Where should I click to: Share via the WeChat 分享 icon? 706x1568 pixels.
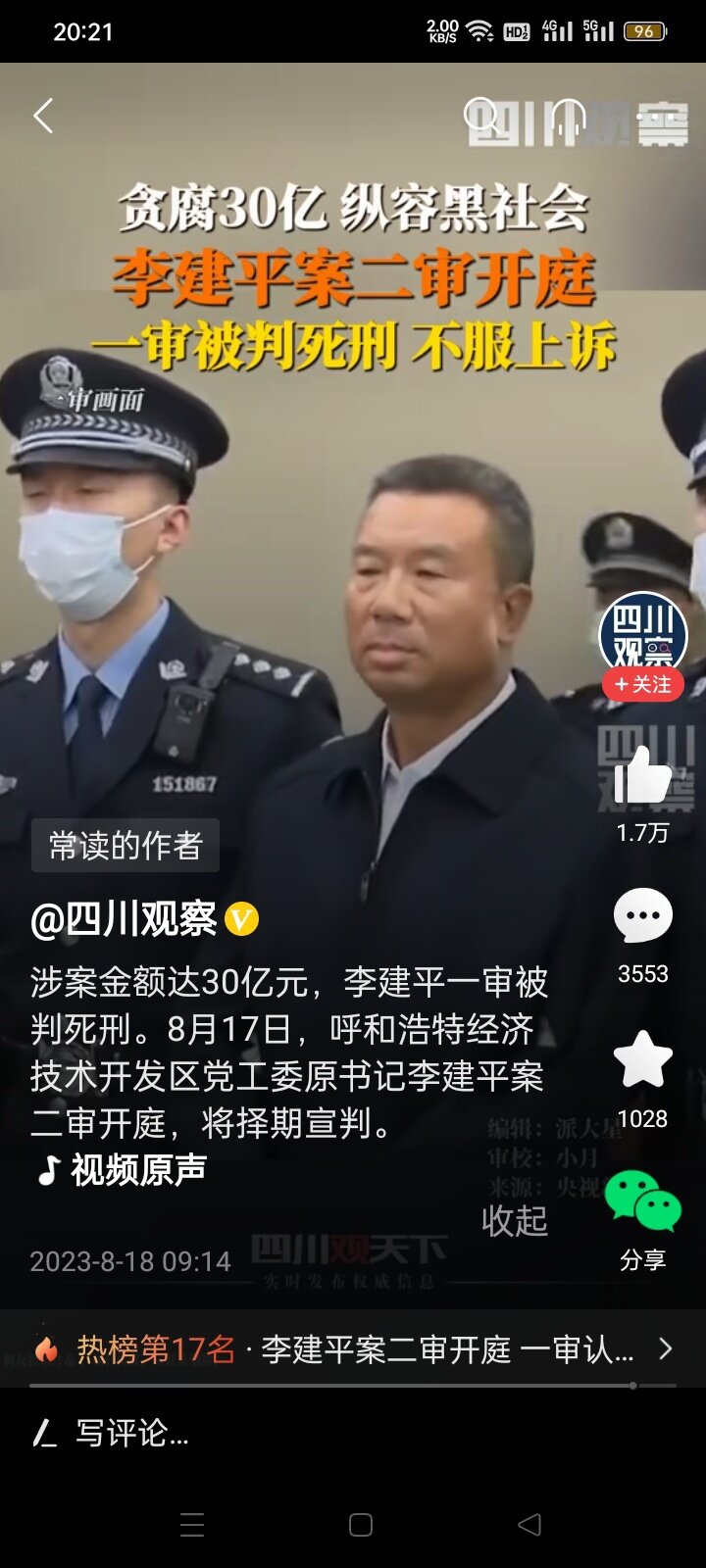click(642, 1202)
